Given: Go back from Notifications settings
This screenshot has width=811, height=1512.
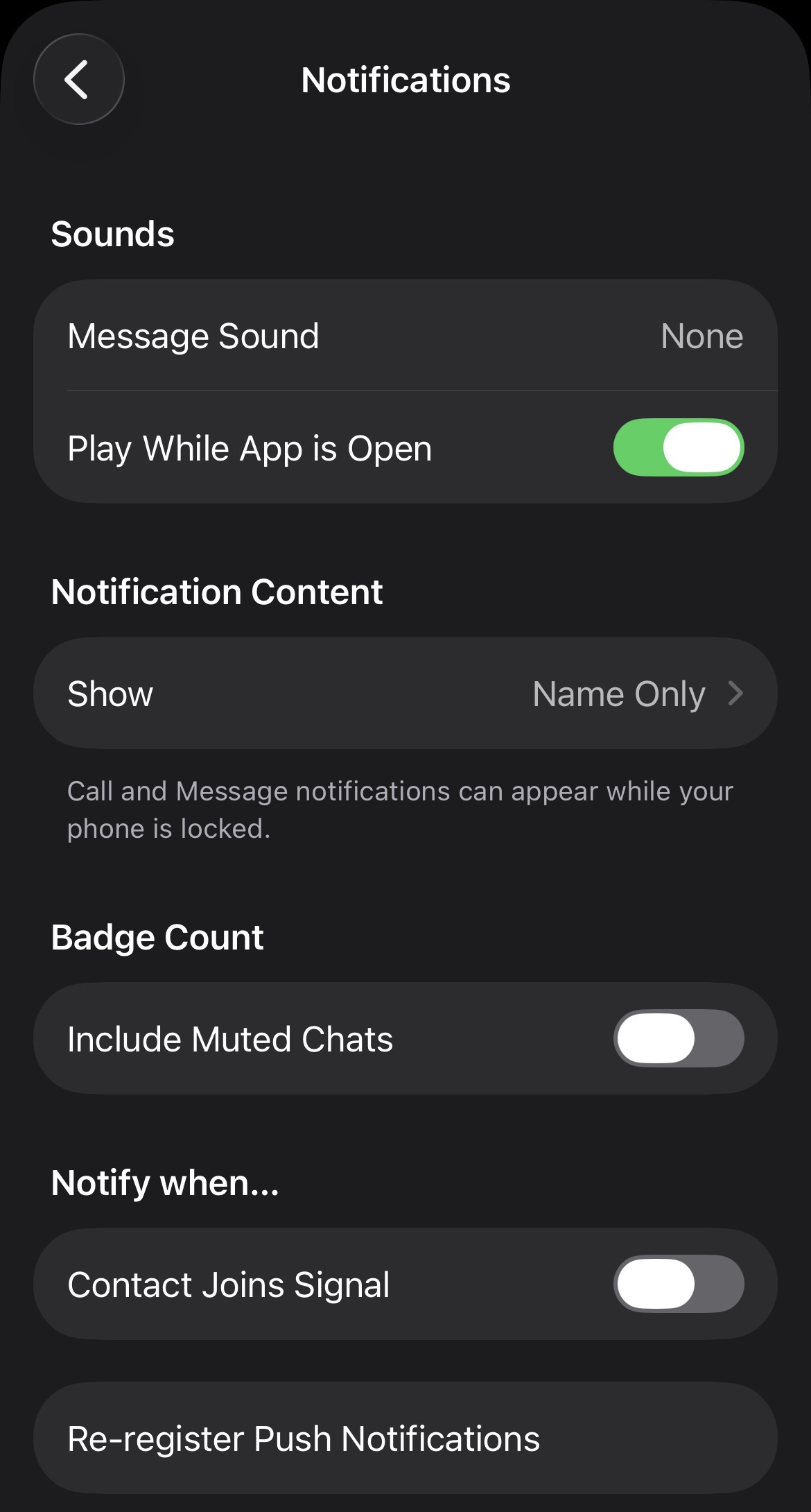Looking at the screenshot, I should point(78,80).
